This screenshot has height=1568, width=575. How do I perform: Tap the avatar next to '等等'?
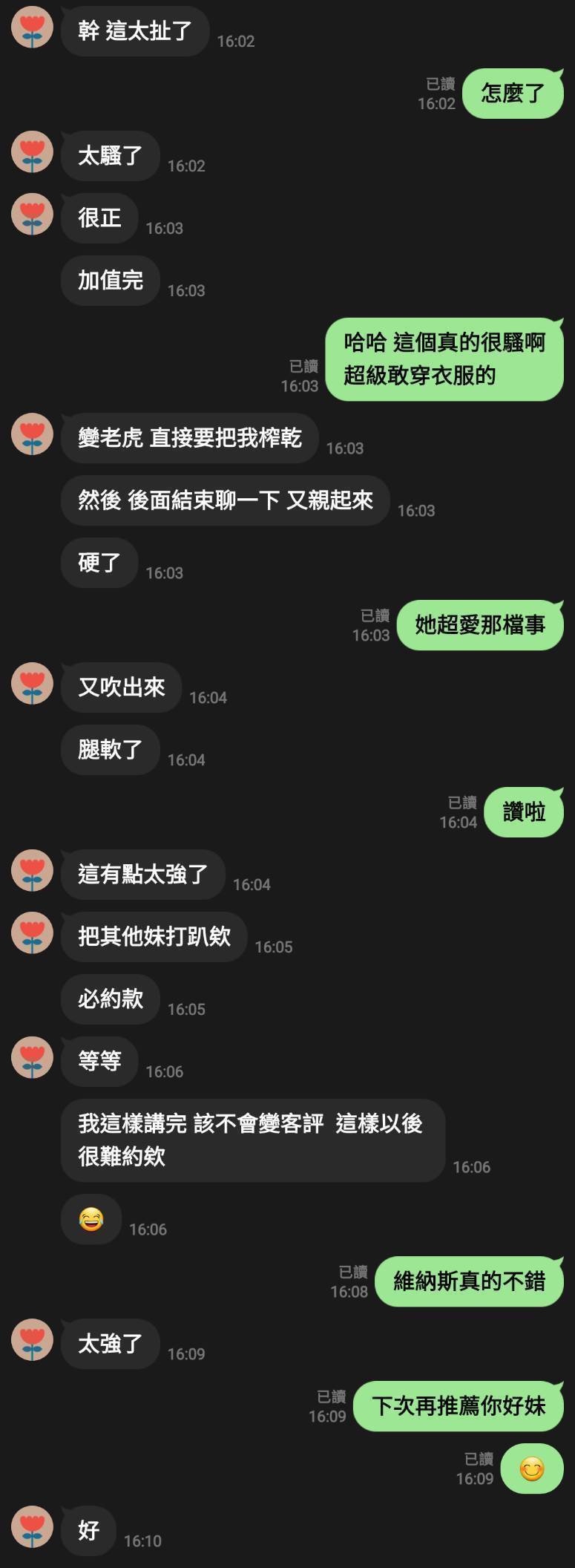(32, 1058)
